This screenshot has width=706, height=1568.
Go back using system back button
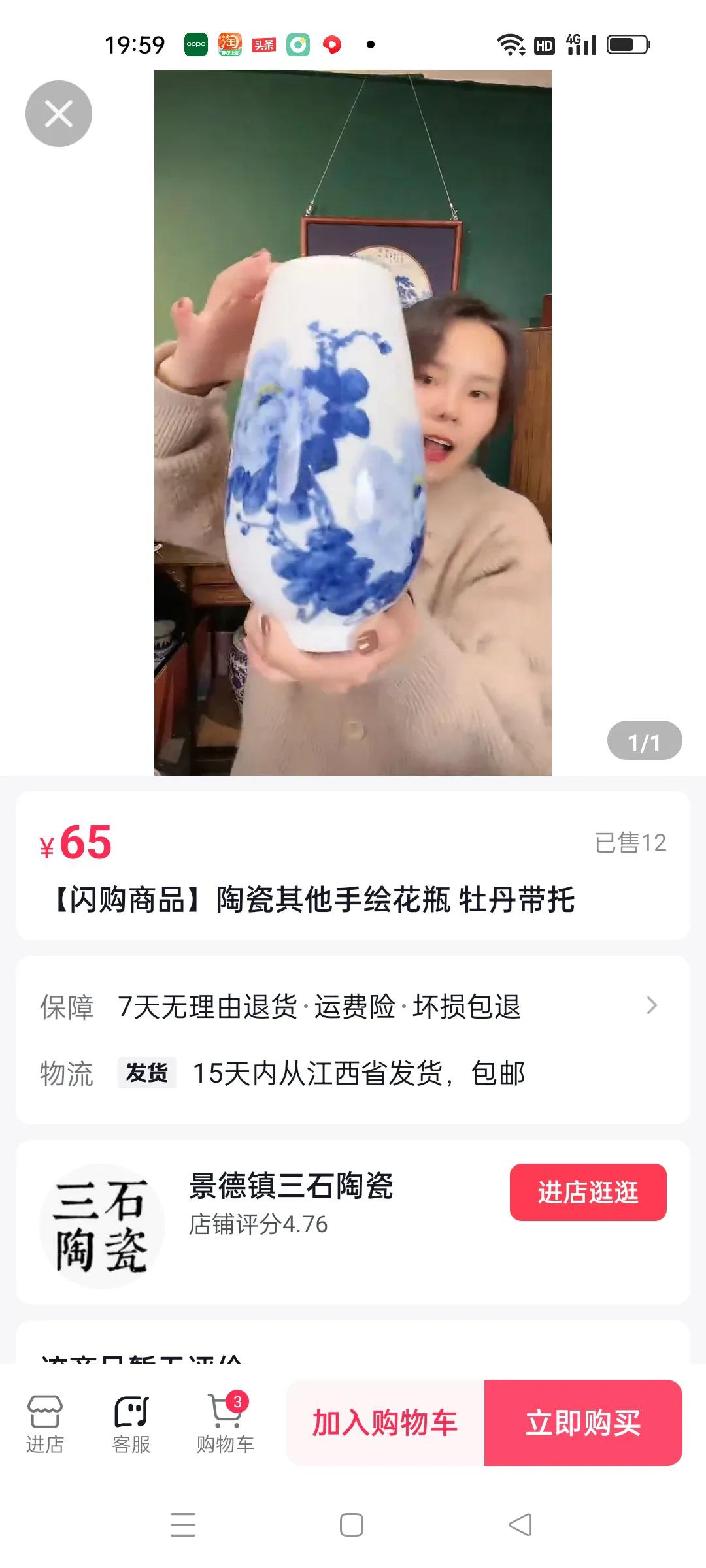pos(520,1525)
